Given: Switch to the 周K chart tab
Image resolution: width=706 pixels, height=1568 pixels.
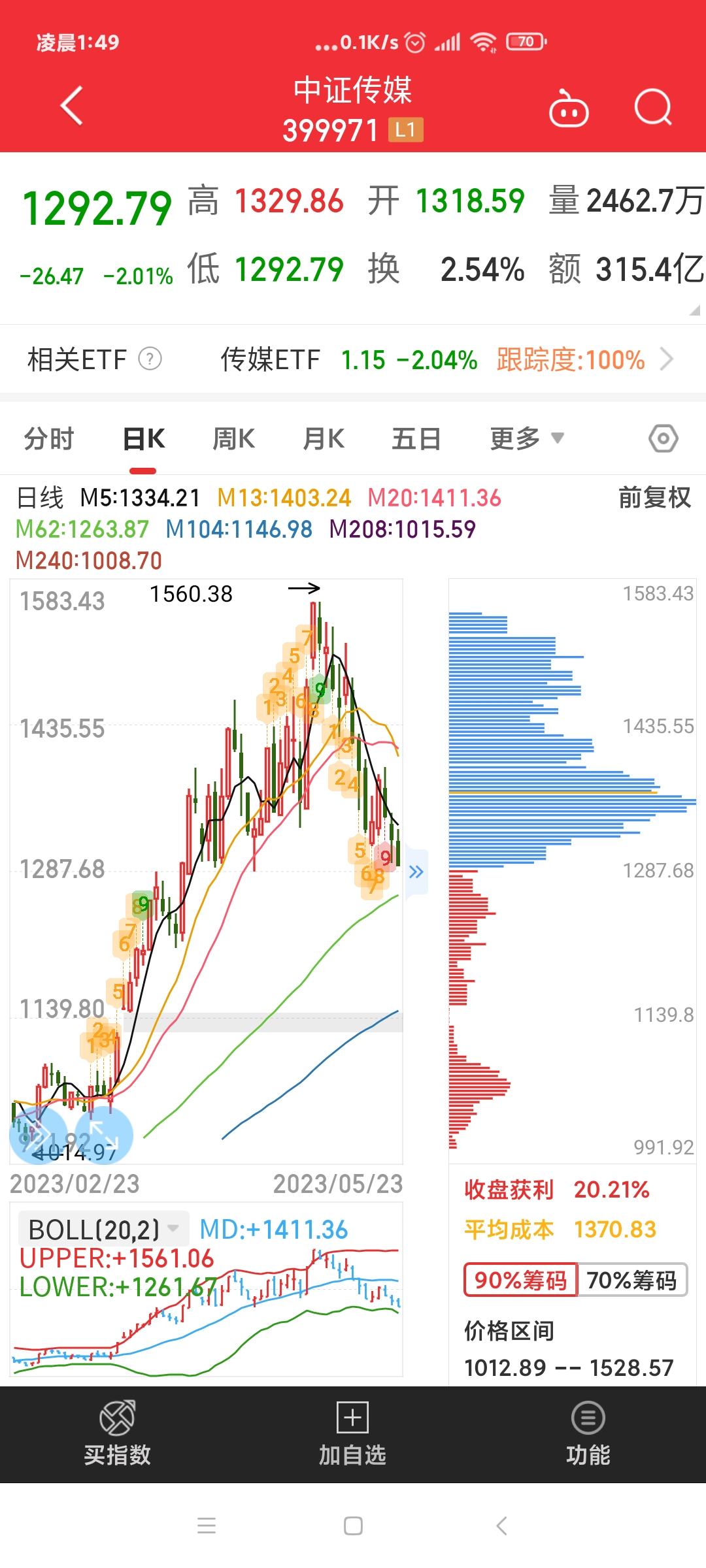Looking at the screenshot, I should coord(233,439).
